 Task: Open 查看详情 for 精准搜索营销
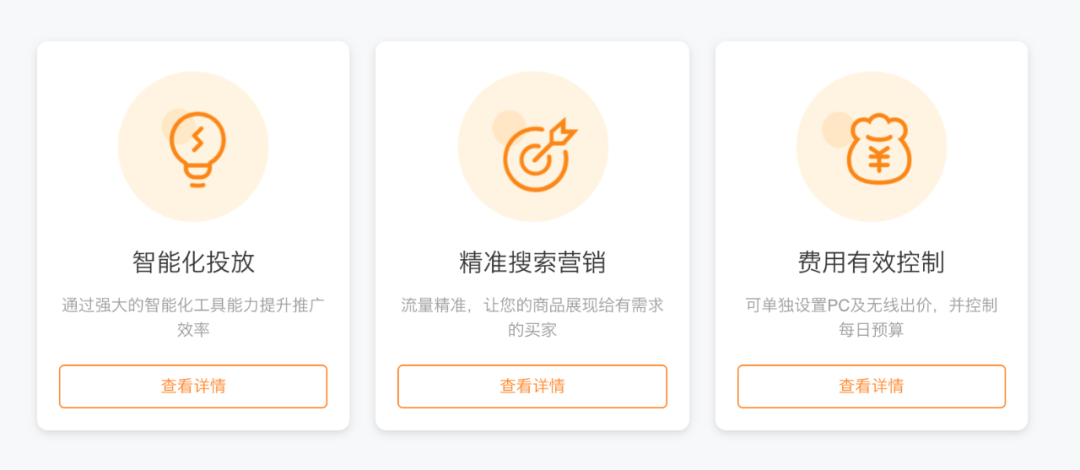(x=532, y=386)
